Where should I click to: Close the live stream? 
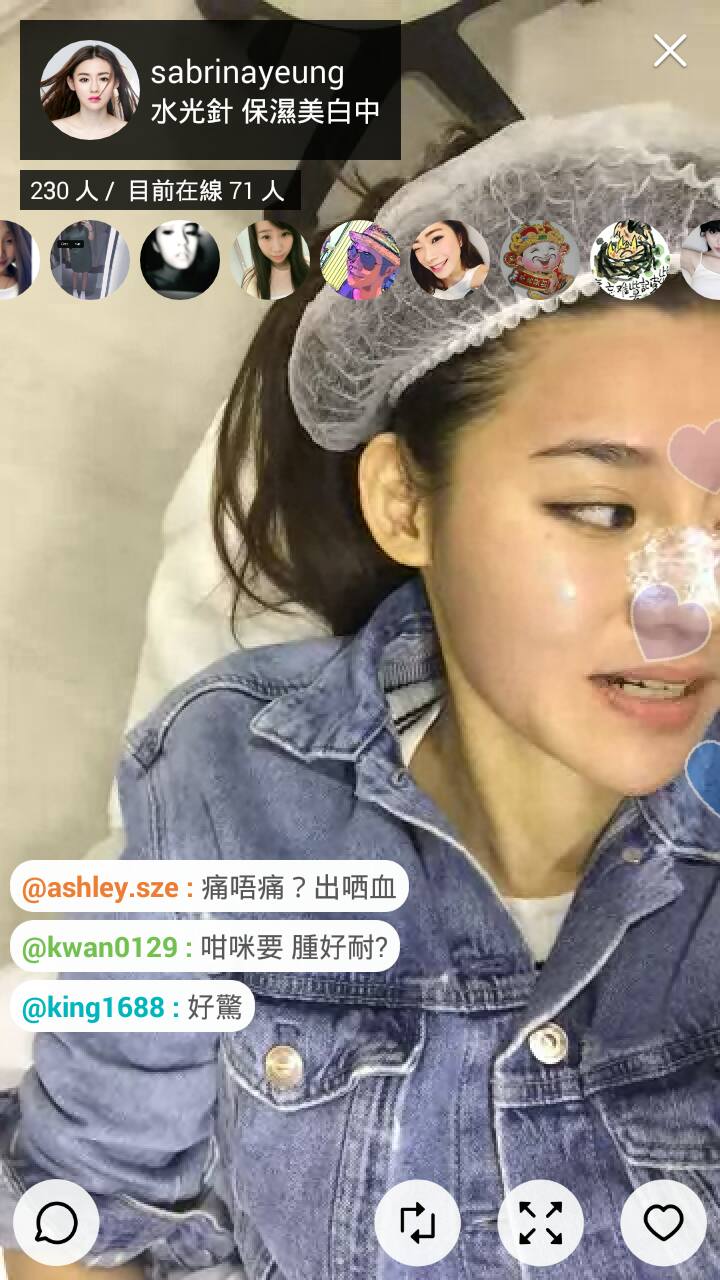pos(670,51)
